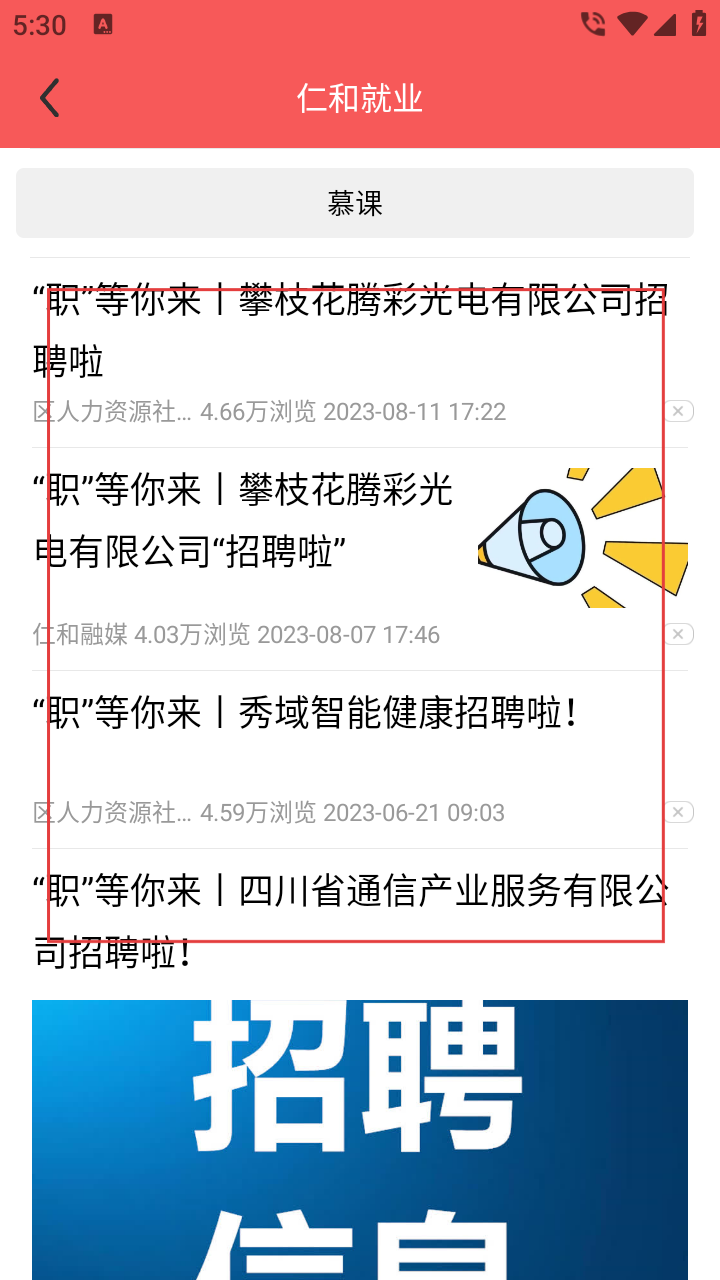Image resolution: width=720 pixels, height=1280 pixels.
Task: Open the 四川省通信产业服务有限公司 recruitment article
Action: pos(350,920)
